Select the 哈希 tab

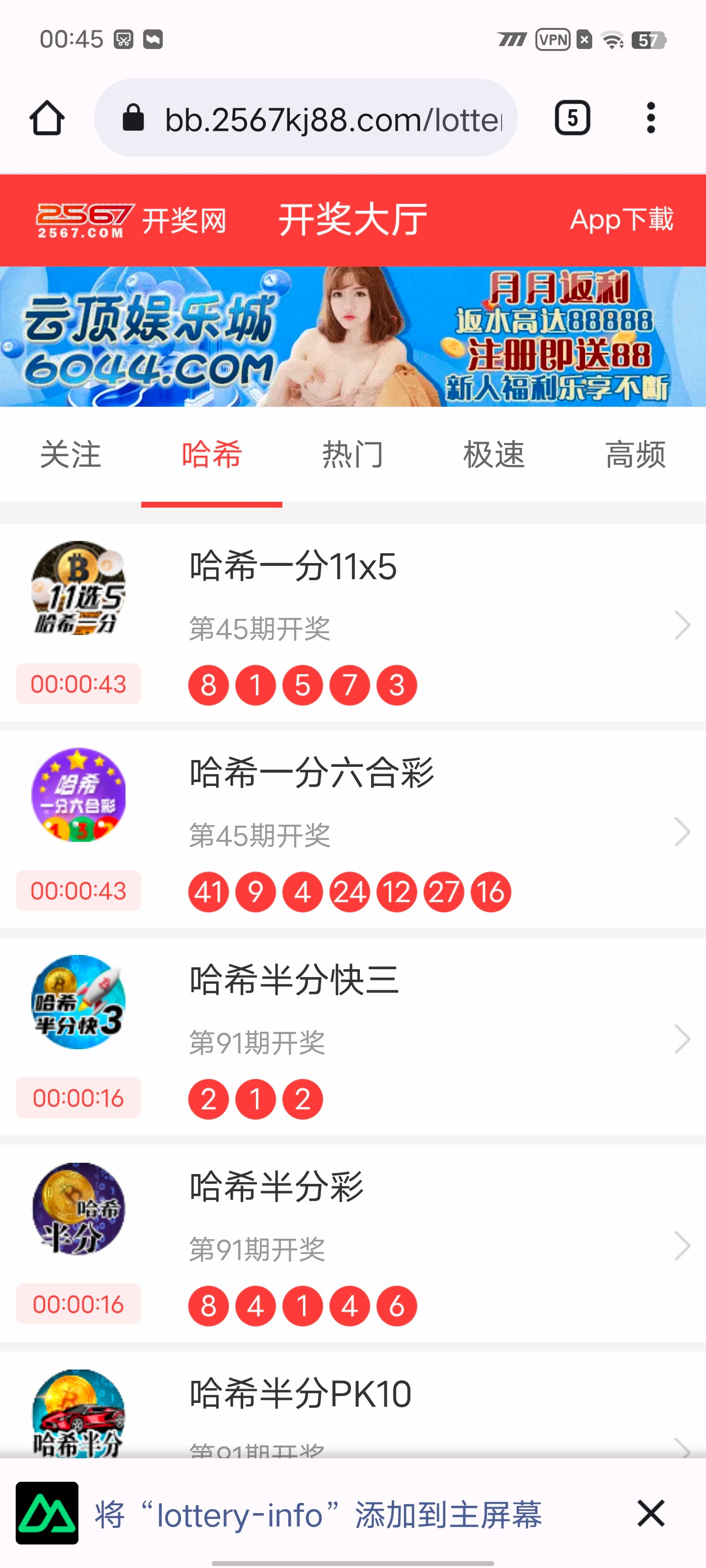coord(211,455)
